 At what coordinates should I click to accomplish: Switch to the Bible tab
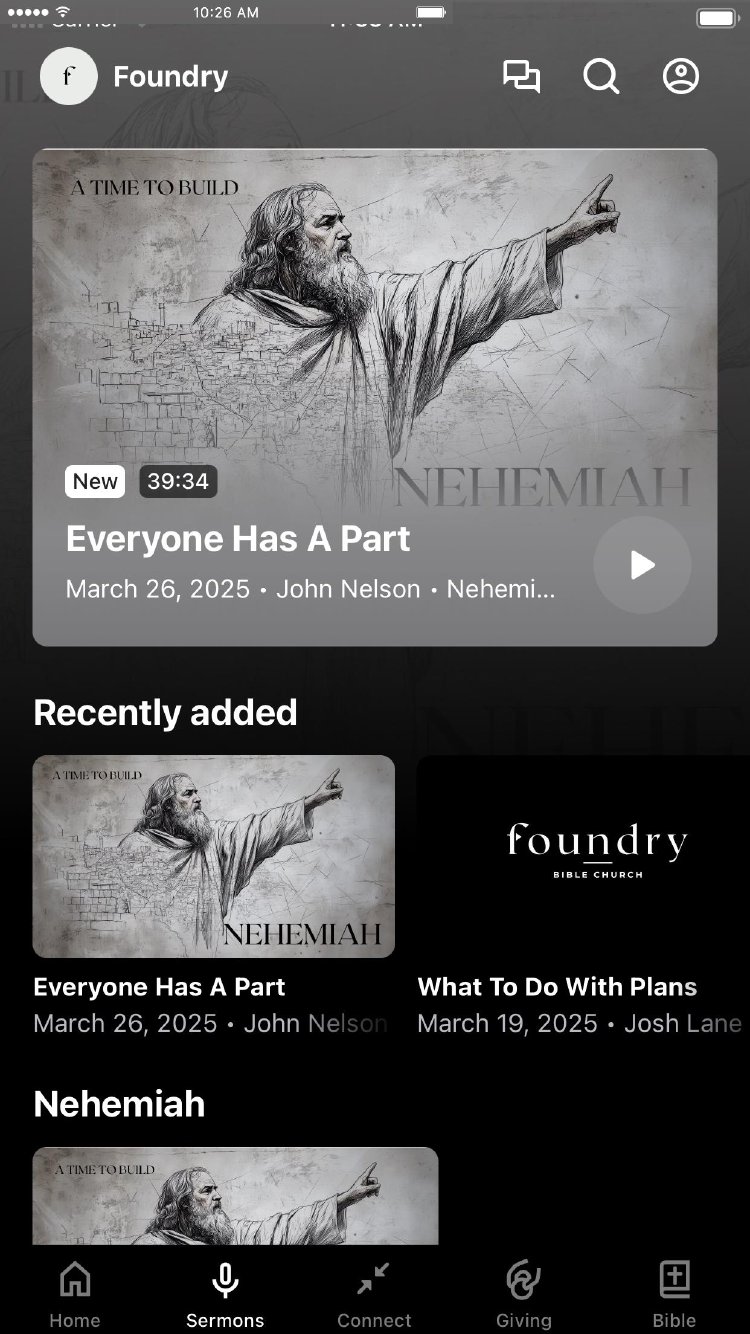(x=674, y=1292)
